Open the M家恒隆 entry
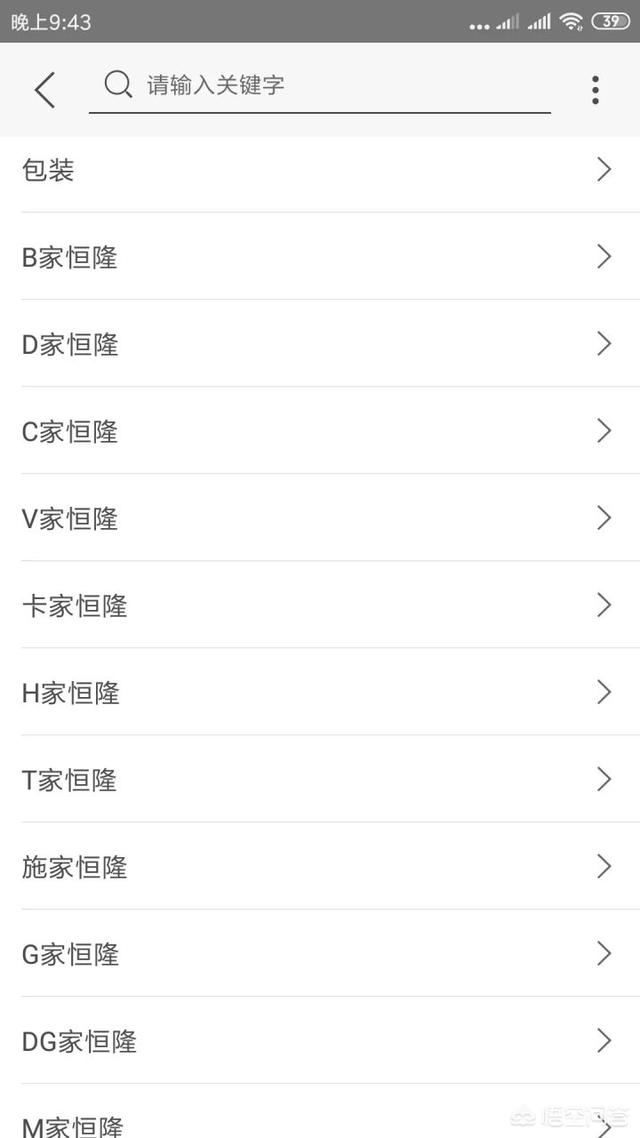The height and width of the screenshot is (1138, 640). (x=320, y=1120)
